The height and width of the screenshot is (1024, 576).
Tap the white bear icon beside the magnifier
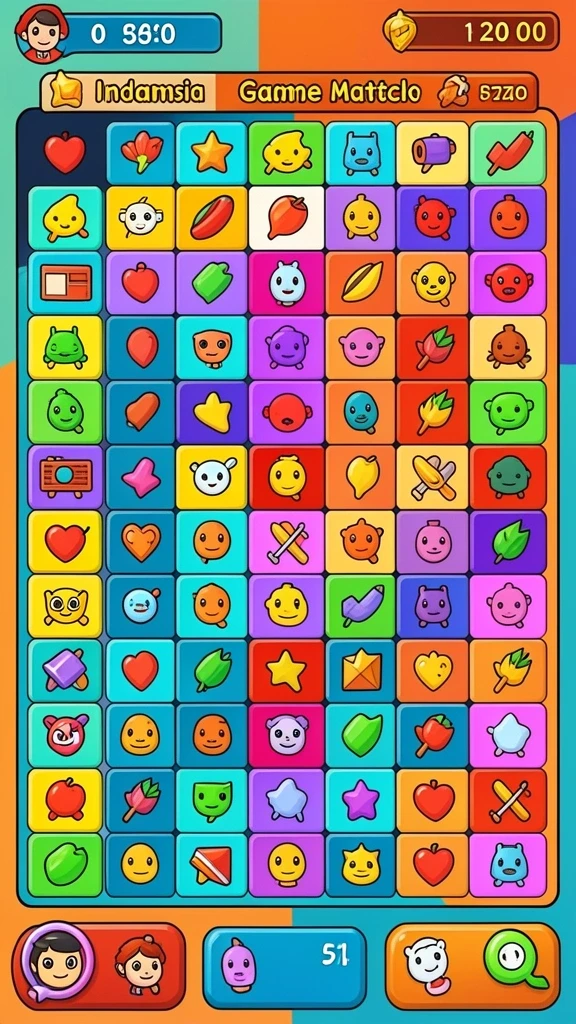(427, 963)
